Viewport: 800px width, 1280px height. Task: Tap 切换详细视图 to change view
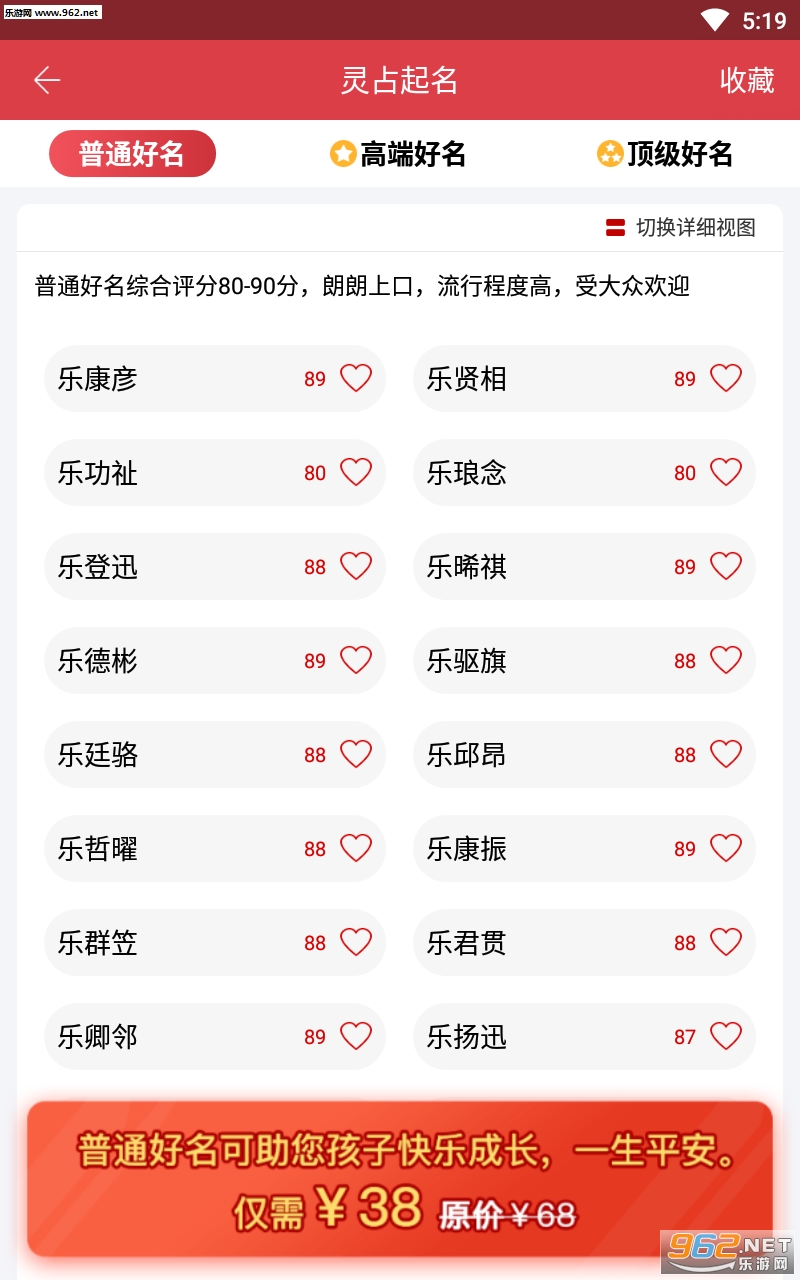[x=681, y=227]
